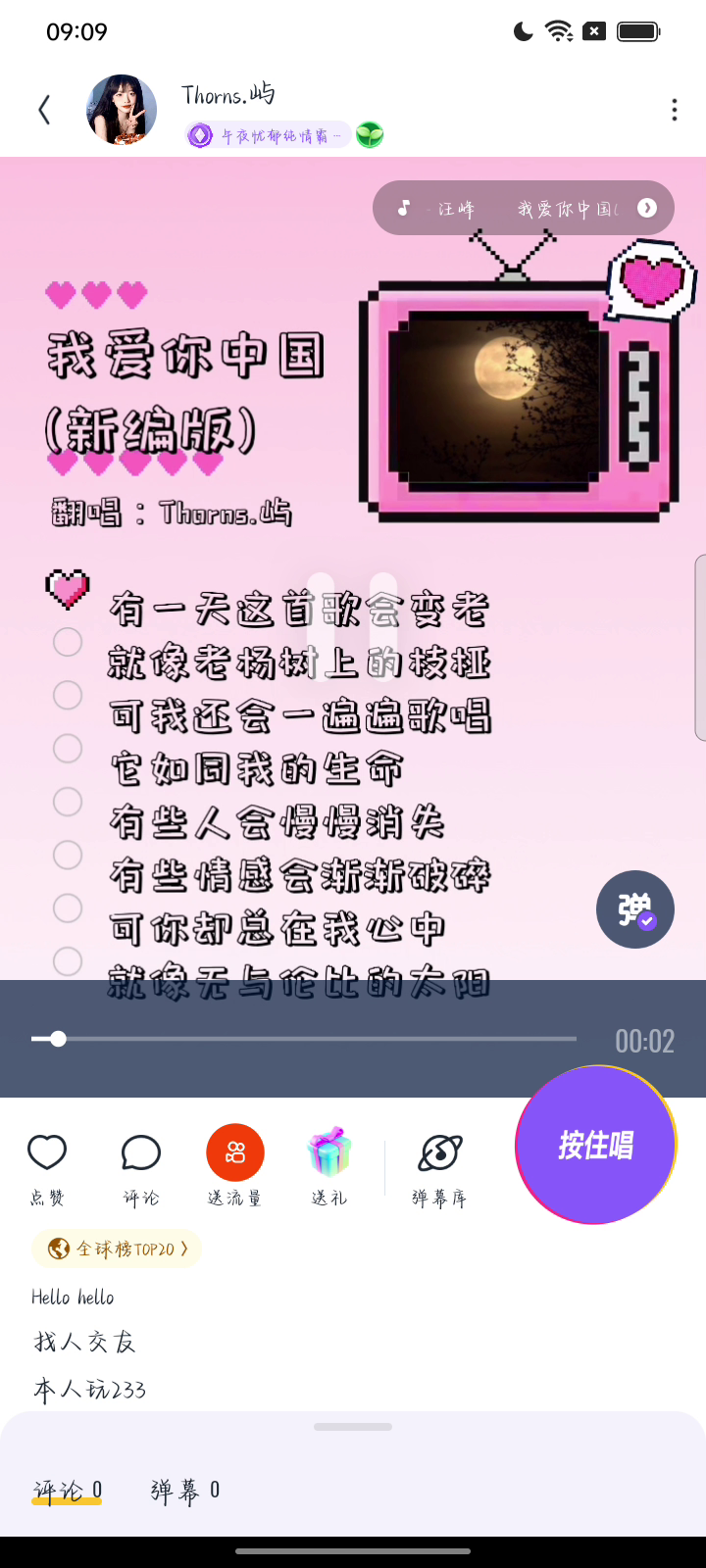
Task: Like this song with 点赞
Action: pyautogui.click(x=47, y=1166)
